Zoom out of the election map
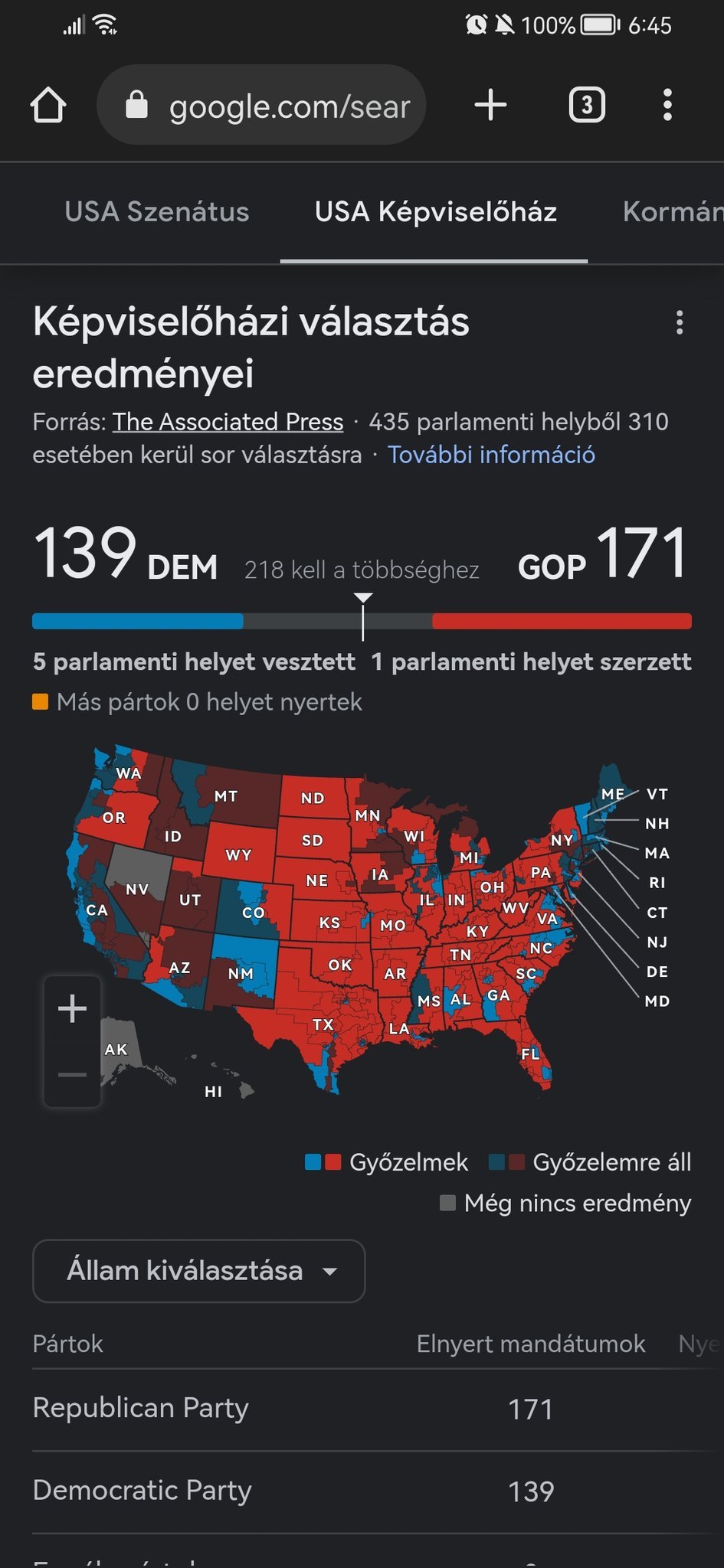Image resolution: width=724 pixels, height=1568 pixels. click(x=73, y=1074)
